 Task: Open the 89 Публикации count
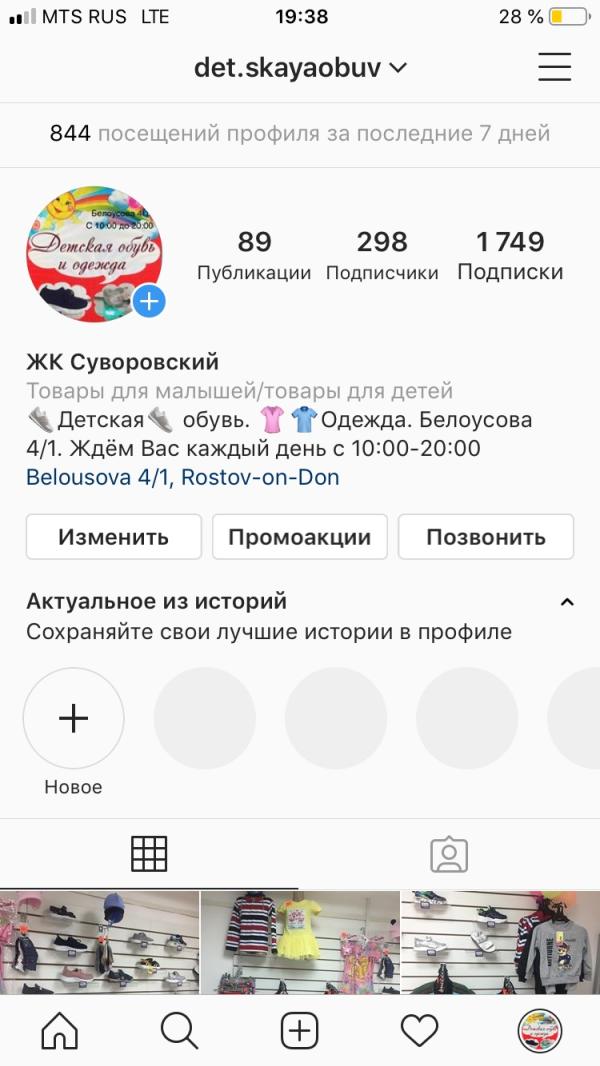point(254,255)
